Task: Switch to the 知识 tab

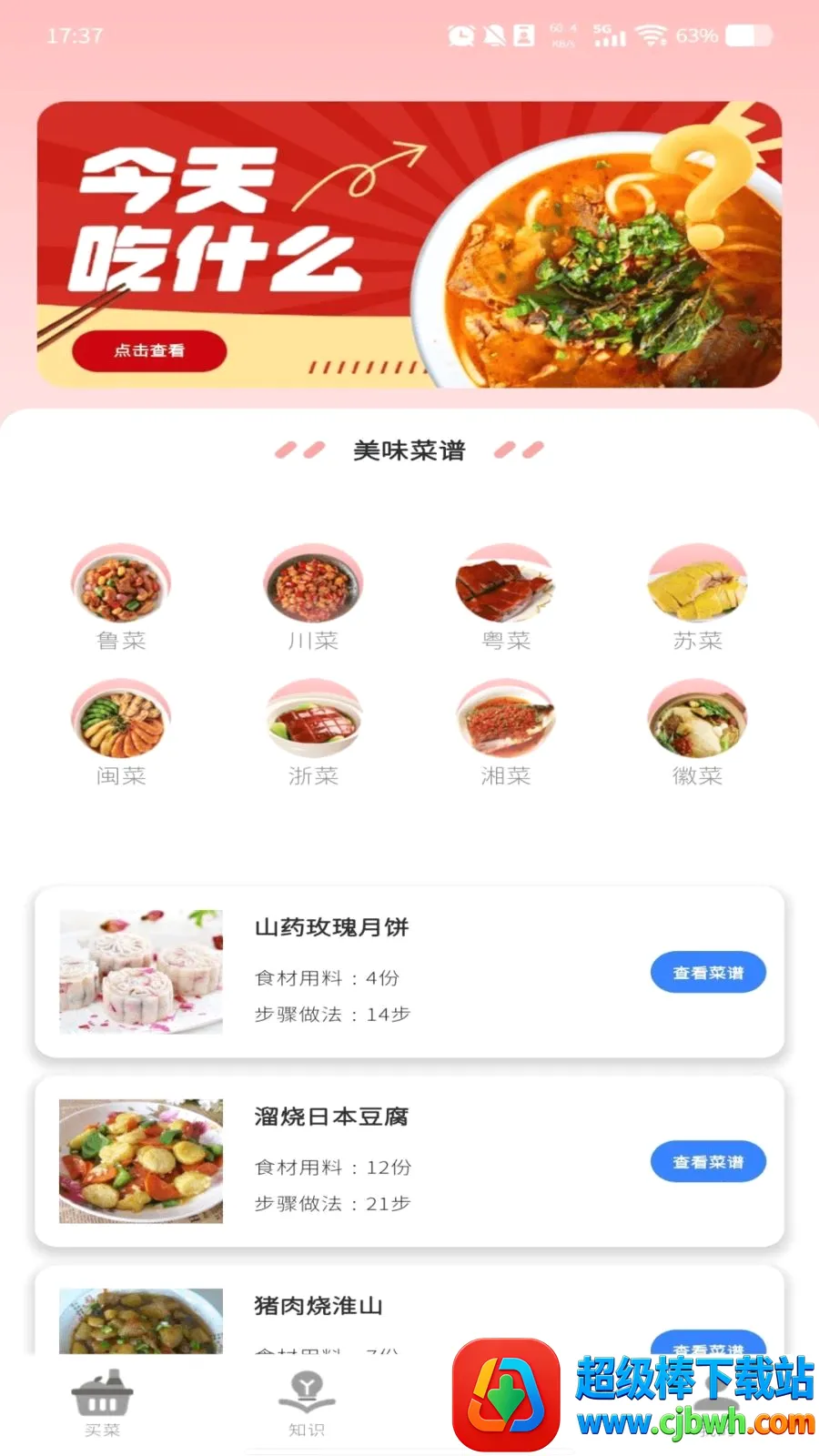Action: 307,1404
